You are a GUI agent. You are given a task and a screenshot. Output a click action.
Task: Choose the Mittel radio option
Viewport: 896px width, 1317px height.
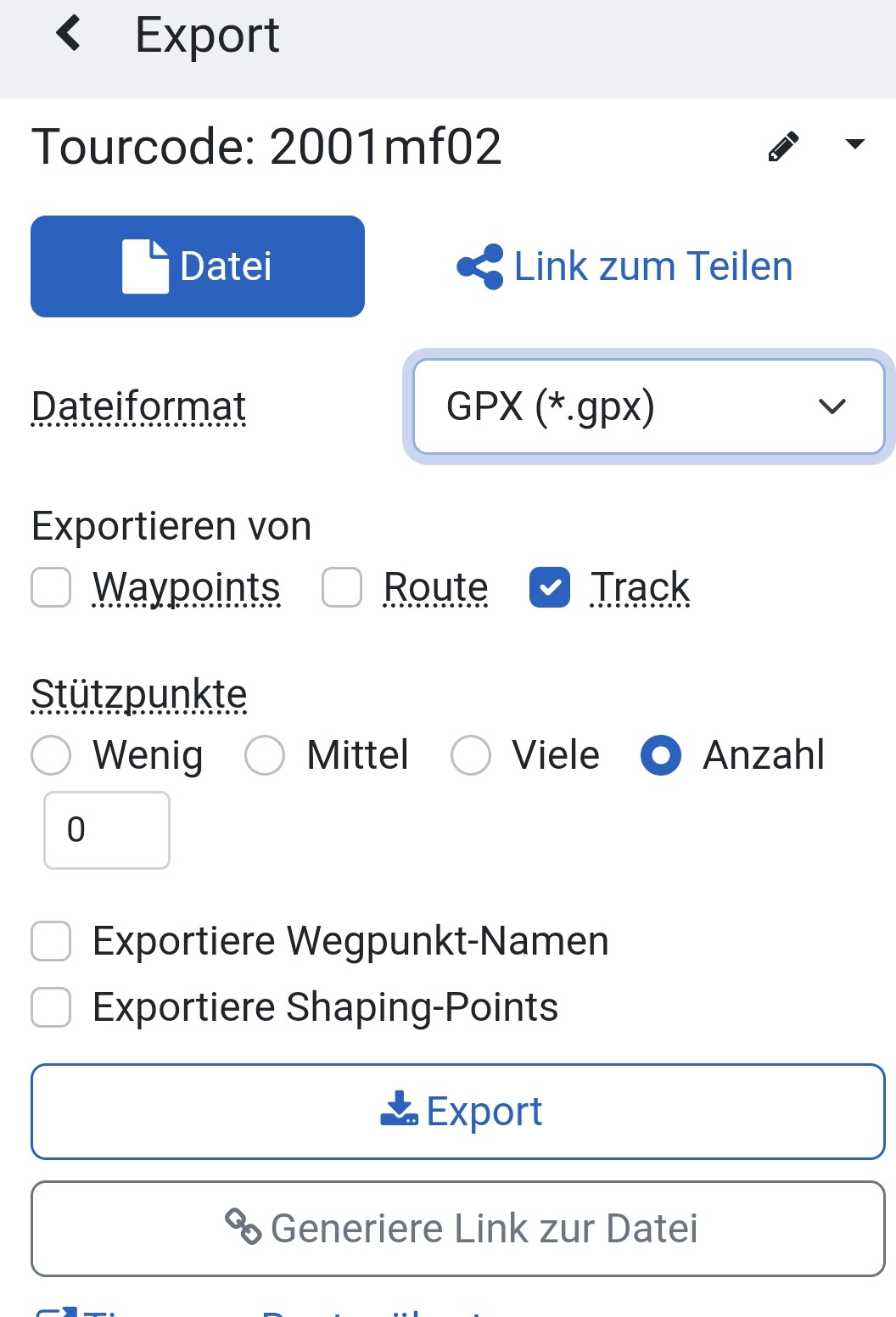point(265,755)
